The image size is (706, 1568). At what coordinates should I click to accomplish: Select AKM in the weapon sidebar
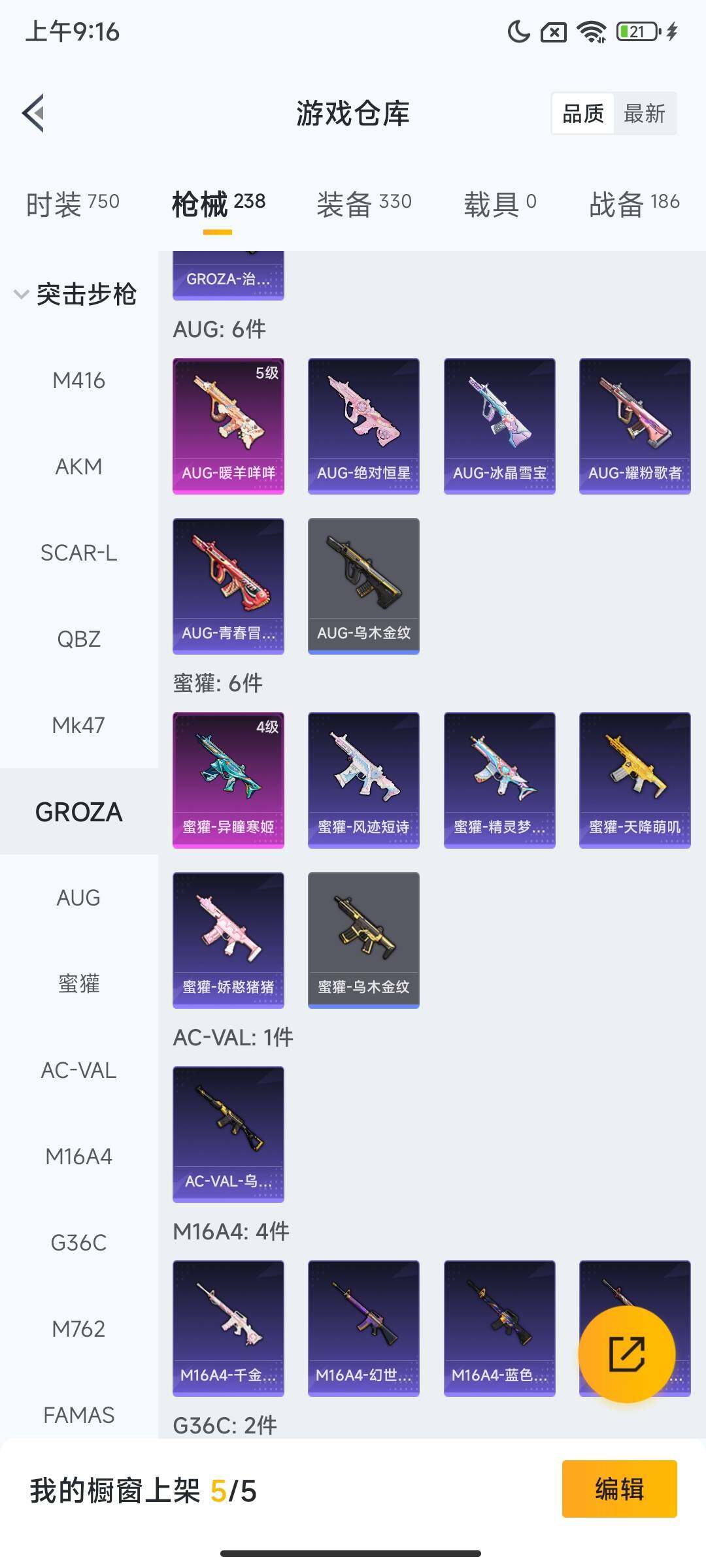78,466
